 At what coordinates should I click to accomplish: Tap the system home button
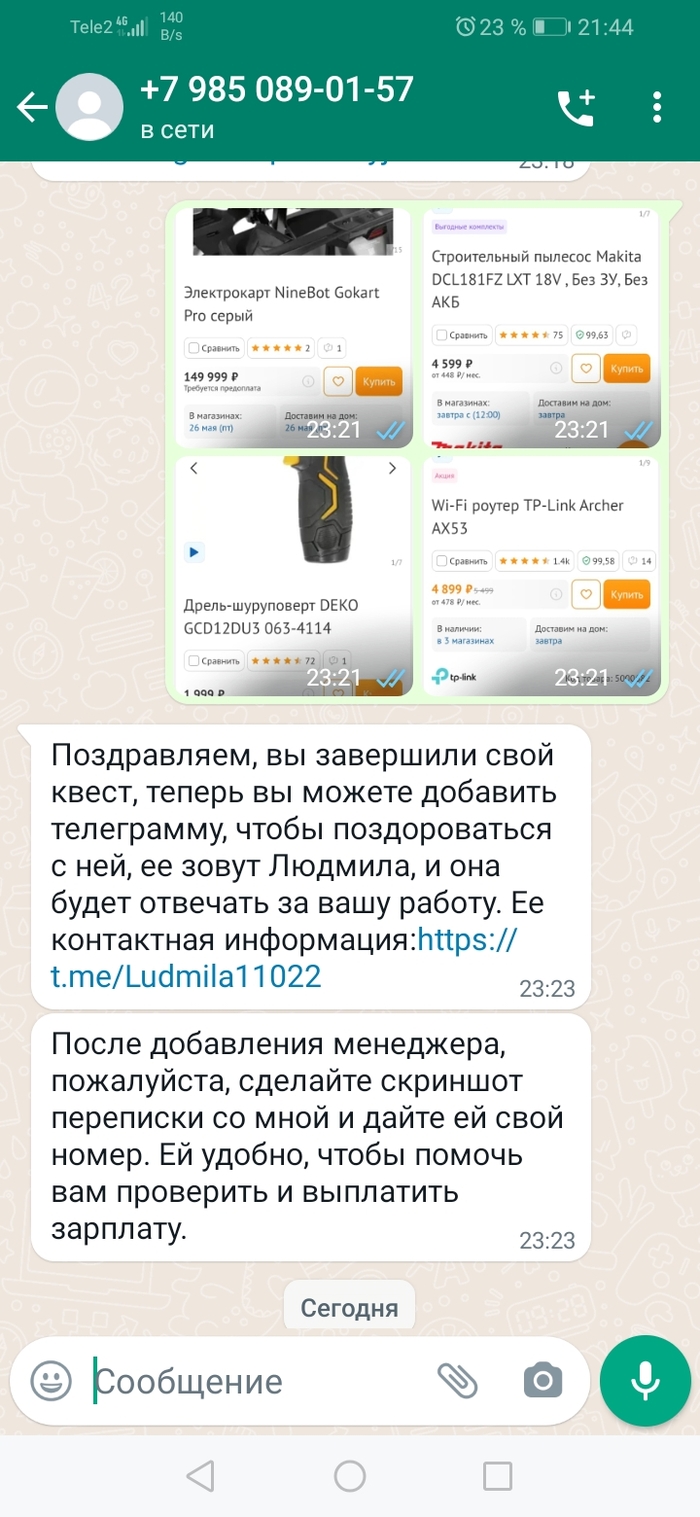pos(349,1475)
